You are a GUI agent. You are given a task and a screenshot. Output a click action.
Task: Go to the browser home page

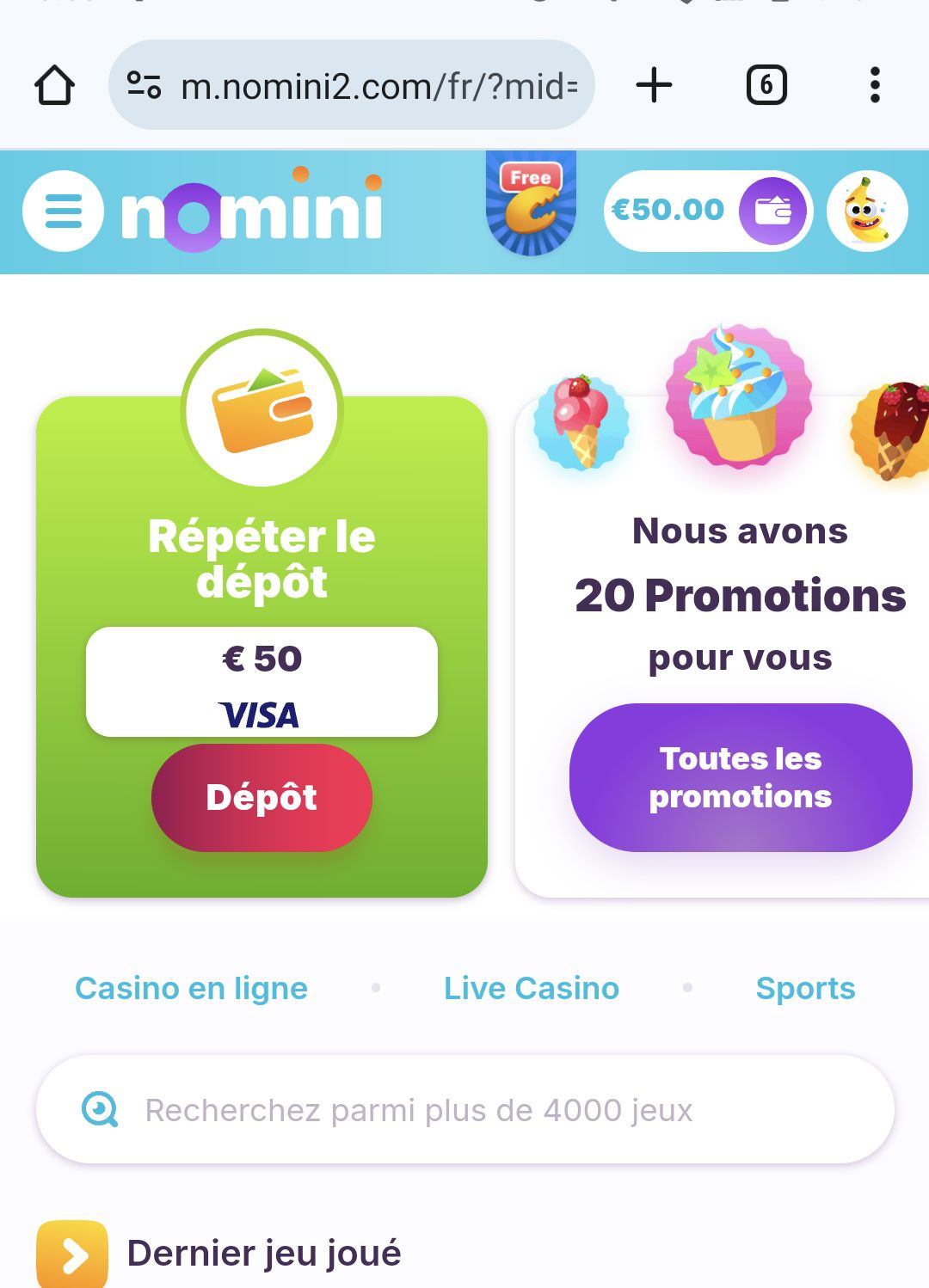point(54,85)
